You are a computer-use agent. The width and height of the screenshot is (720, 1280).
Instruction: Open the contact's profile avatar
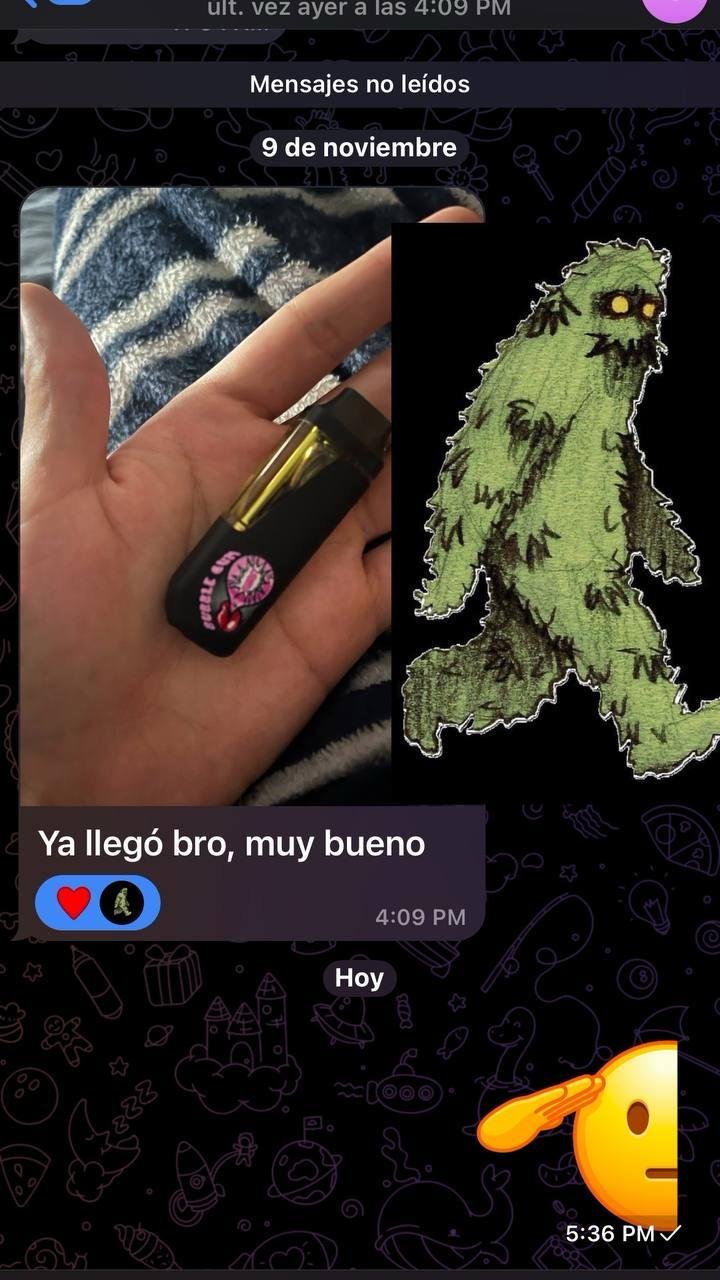(675, 8)
